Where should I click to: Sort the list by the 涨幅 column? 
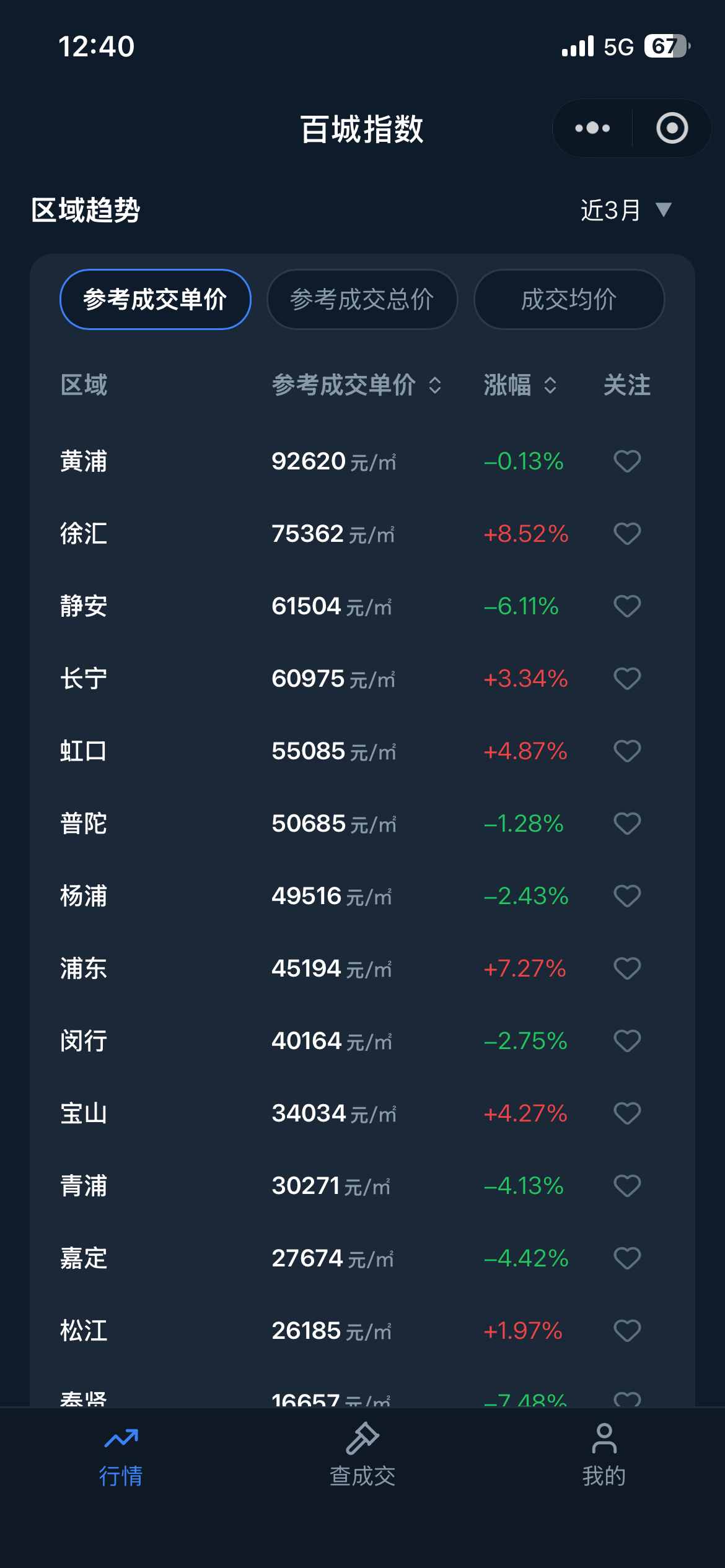521,385
